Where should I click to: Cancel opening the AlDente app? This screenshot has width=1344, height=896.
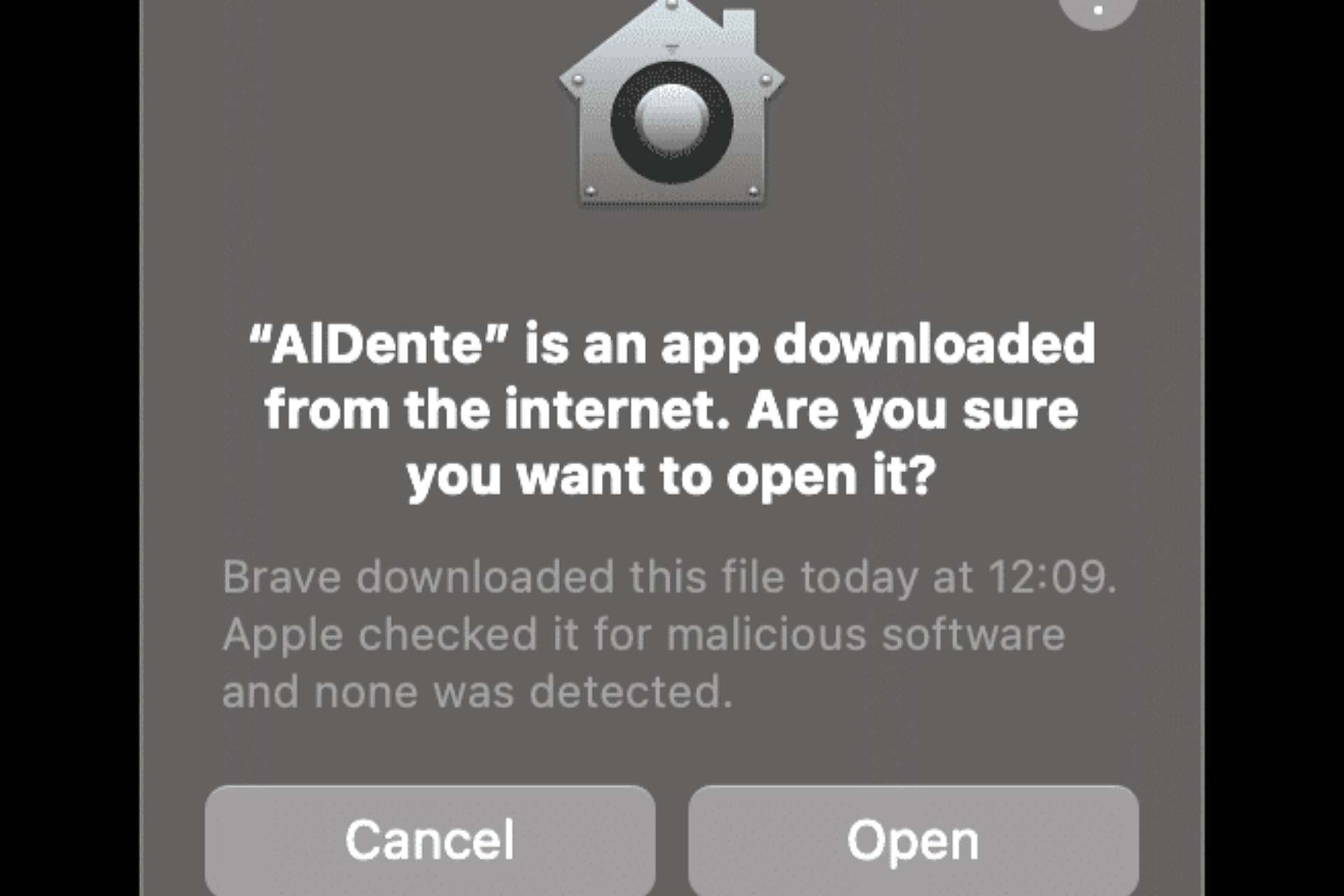tap(430, 839)
